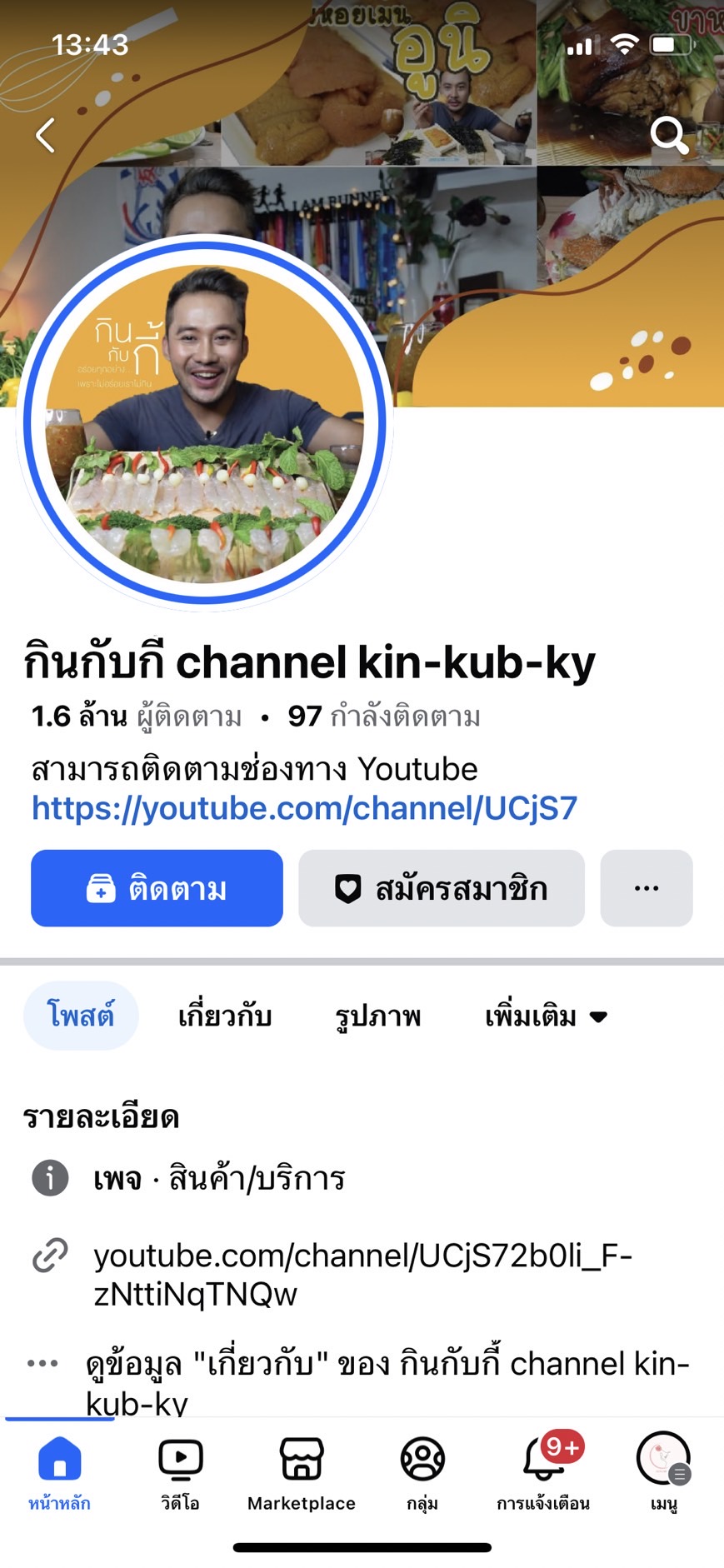
Task: Open the page profile picture
Action: point(204,422)
